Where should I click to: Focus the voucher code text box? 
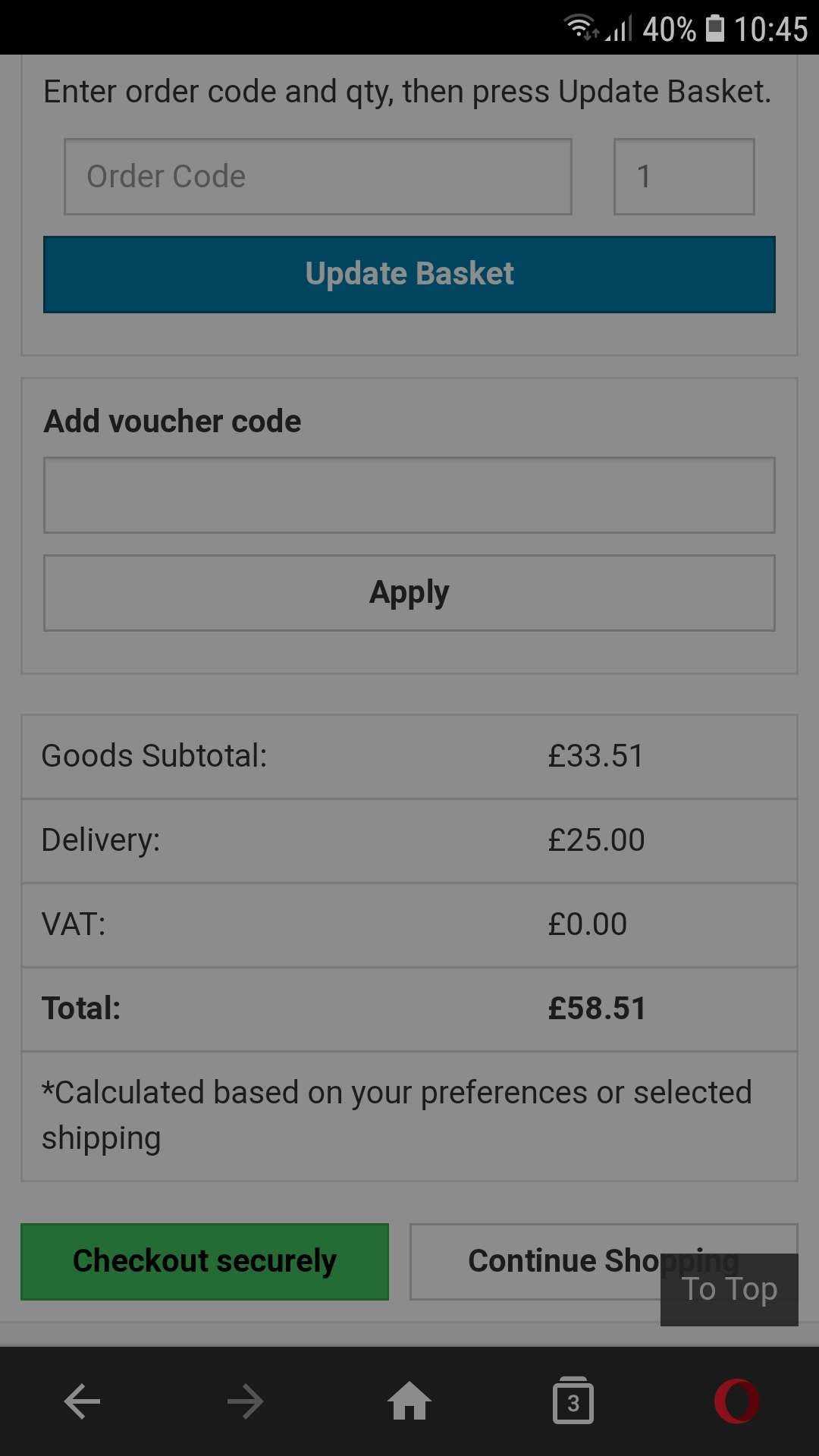pyautogui.click(x=409, y=495)
